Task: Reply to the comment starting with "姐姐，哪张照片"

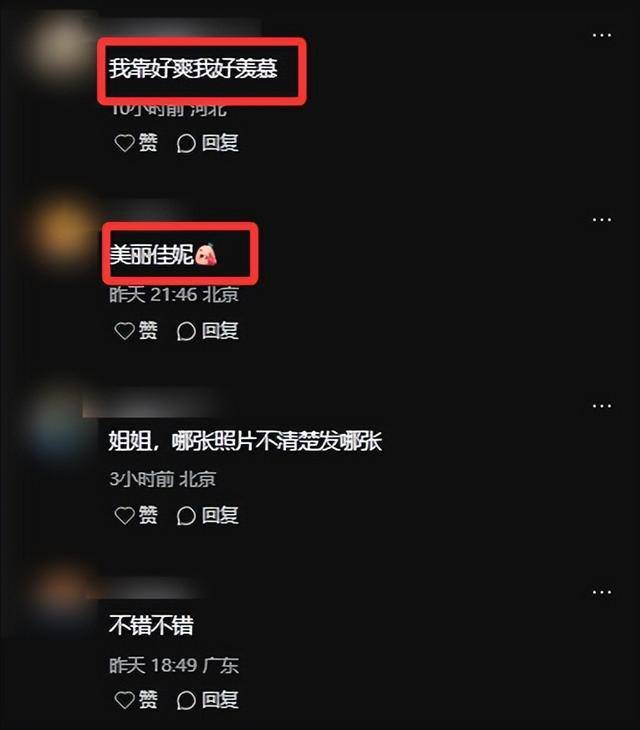Action: pos(207,515)
